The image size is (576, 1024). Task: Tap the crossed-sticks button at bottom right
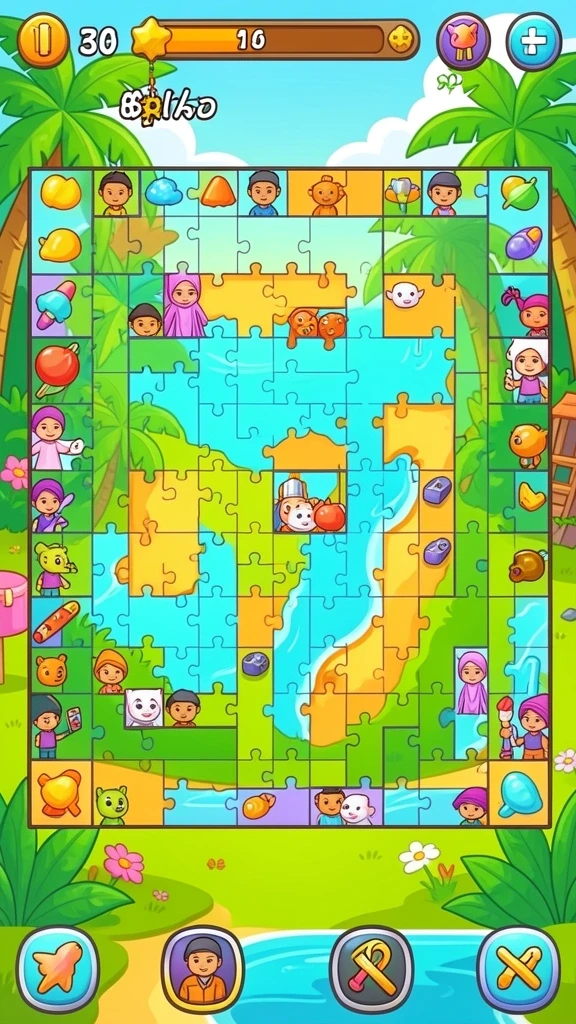tap(519, 968)
